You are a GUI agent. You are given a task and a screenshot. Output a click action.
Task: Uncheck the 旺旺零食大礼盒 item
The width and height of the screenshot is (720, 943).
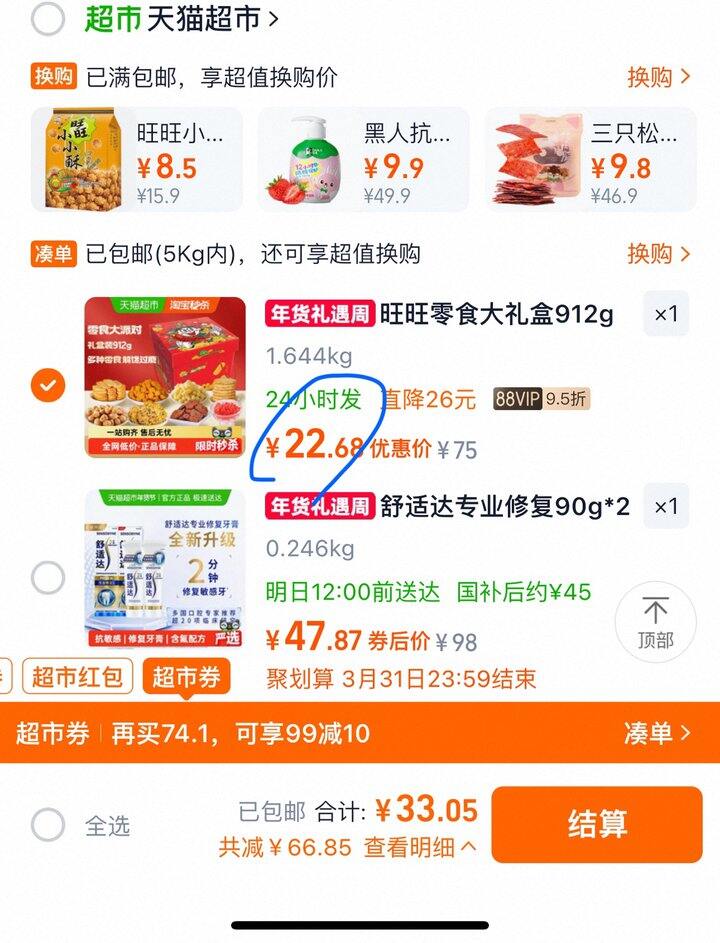click(48, 384)
